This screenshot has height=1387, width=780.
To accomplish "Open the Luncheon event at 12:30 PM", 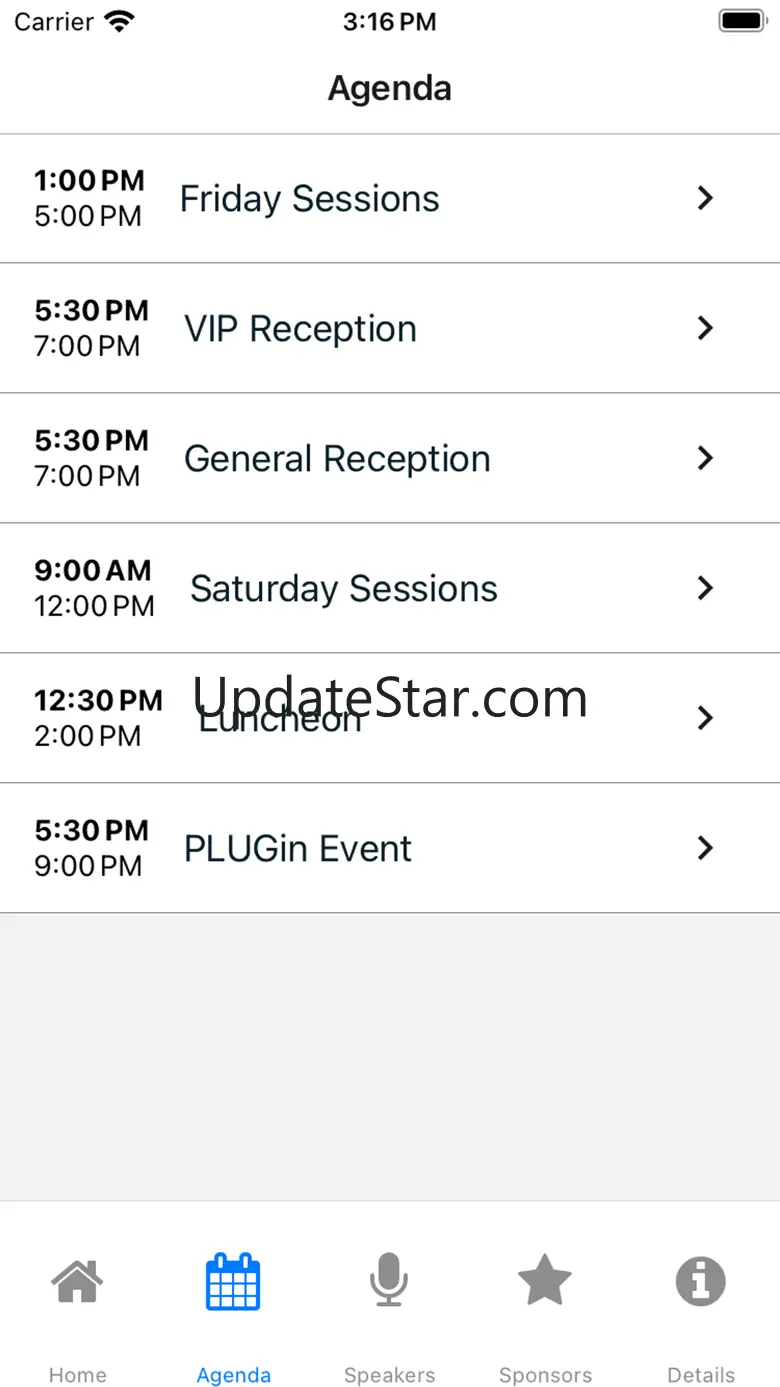I will [389, 719].
